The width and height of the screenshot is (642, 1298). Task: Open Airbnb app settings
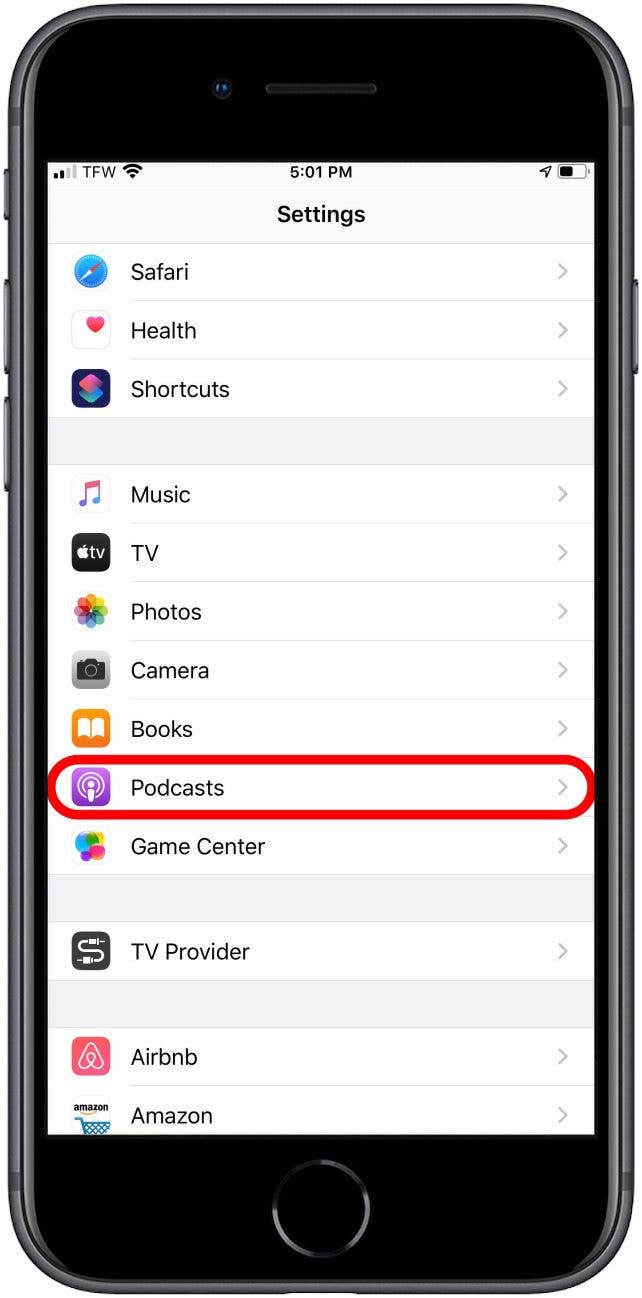(x=320, y=1057)
